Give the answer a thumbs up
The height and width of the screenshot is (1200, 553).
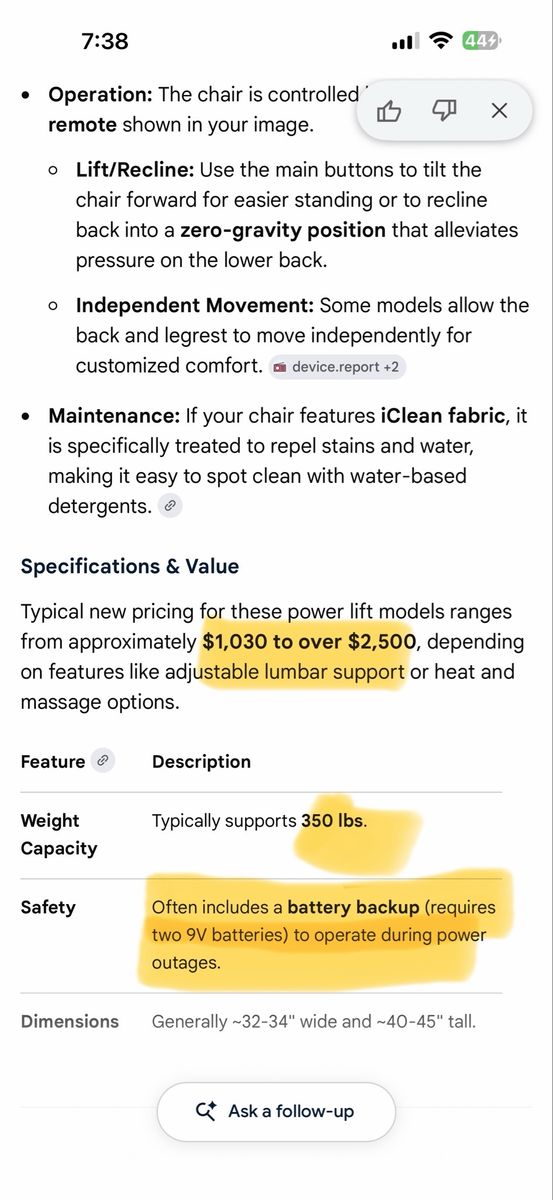[x=389, y=111]
